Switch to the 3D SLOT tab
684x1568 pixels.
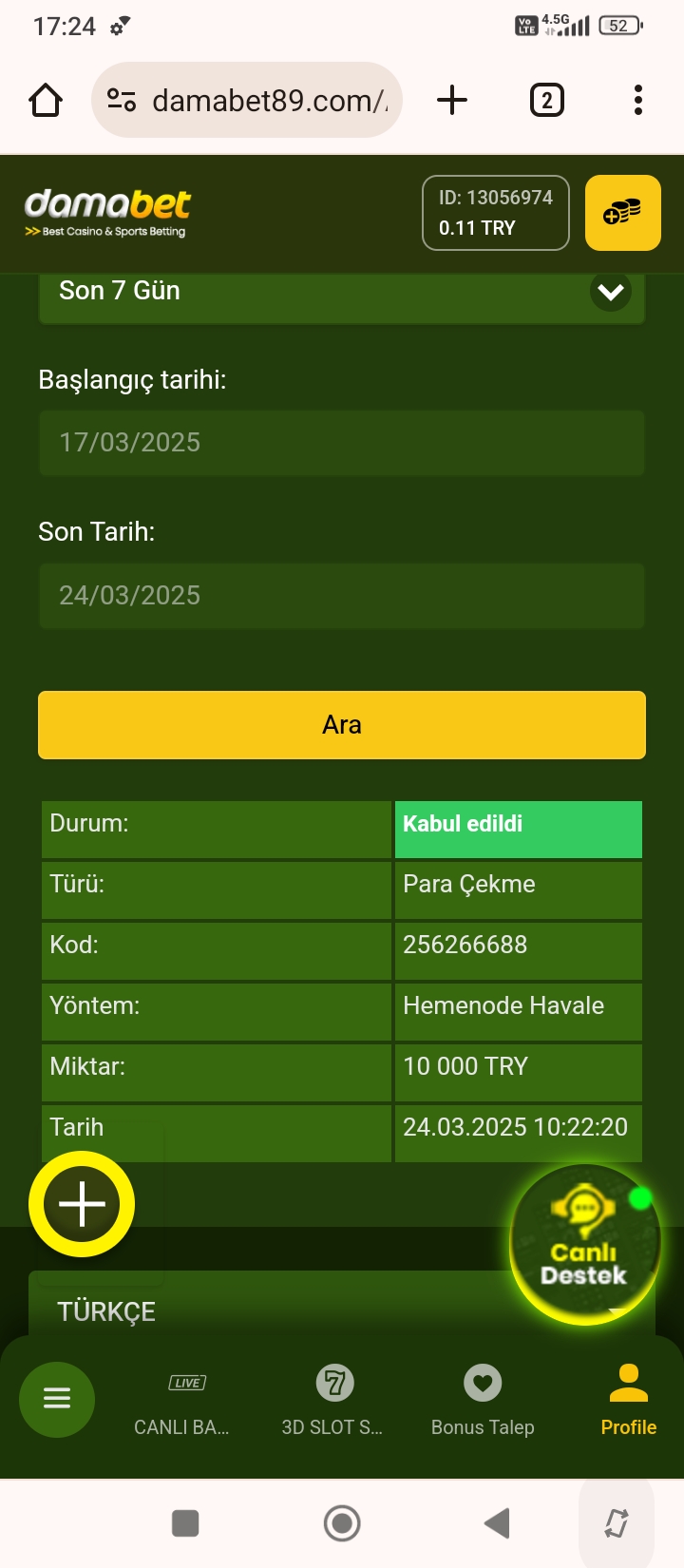pyautogui.click(x=332, y=1402)
